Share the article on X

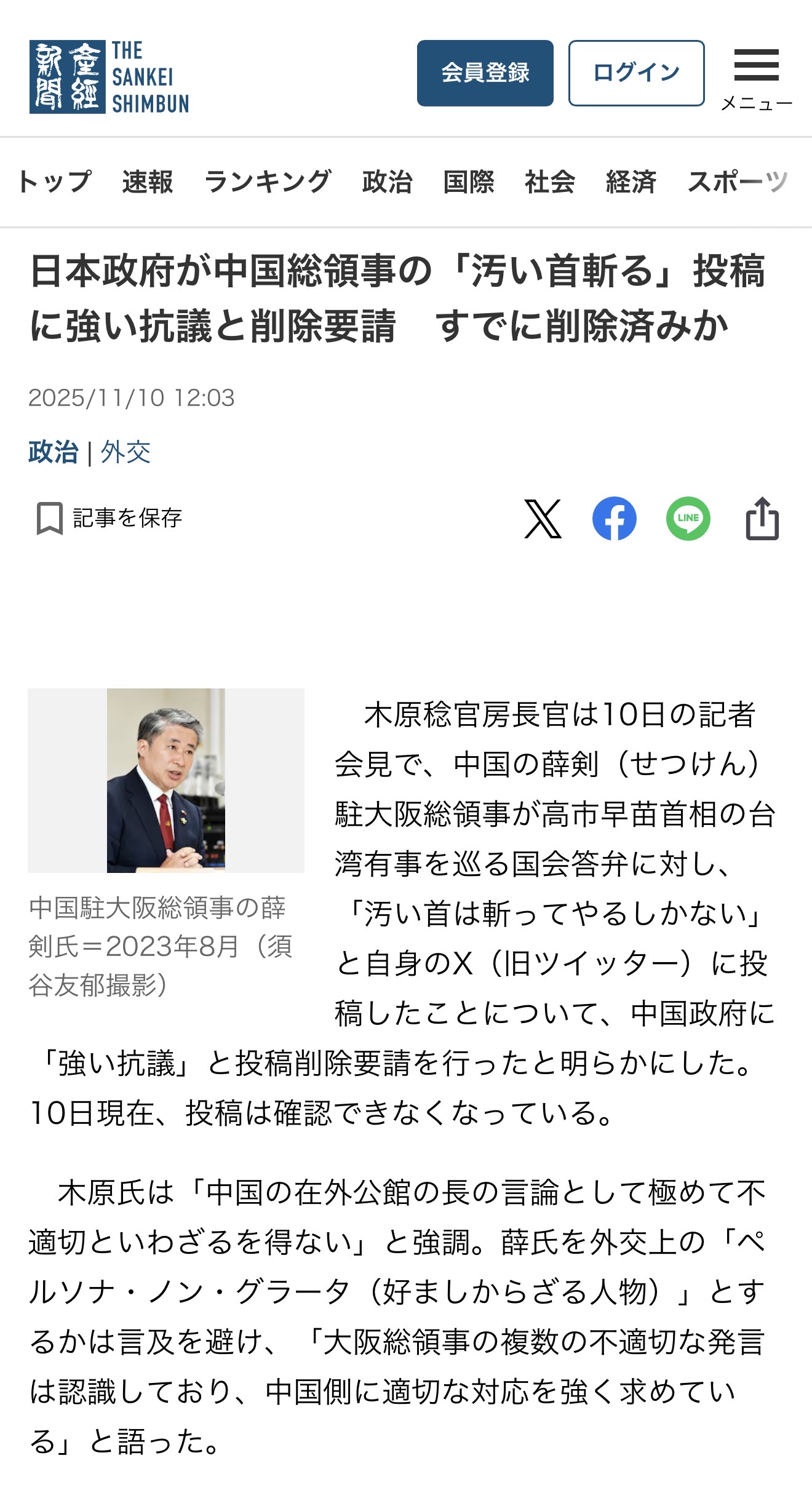pos(543,519)
